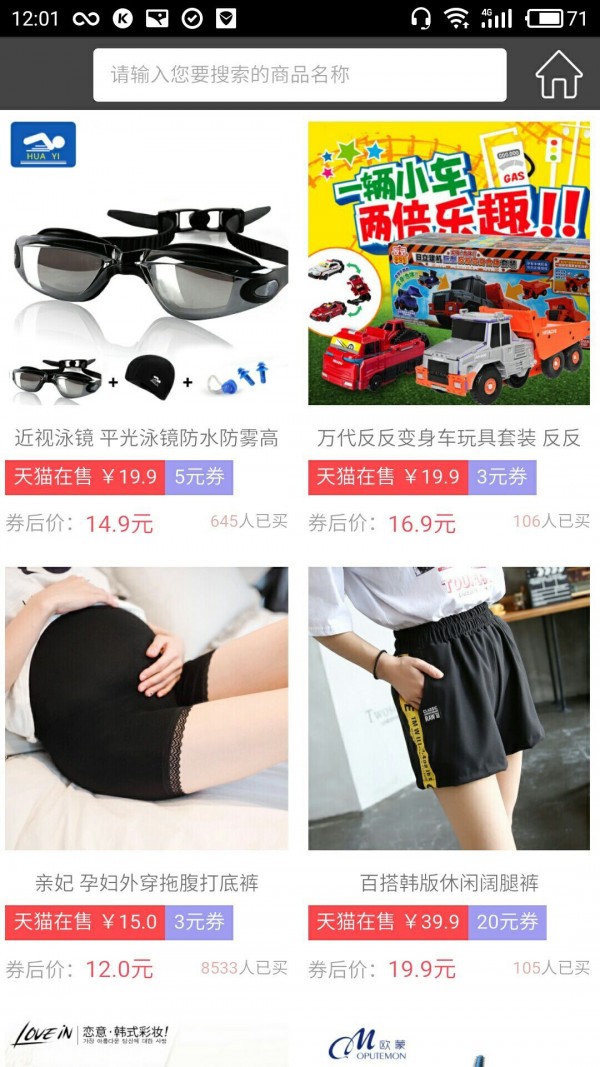
Task: Go to home via the house icon
Action: pos(558,75)
